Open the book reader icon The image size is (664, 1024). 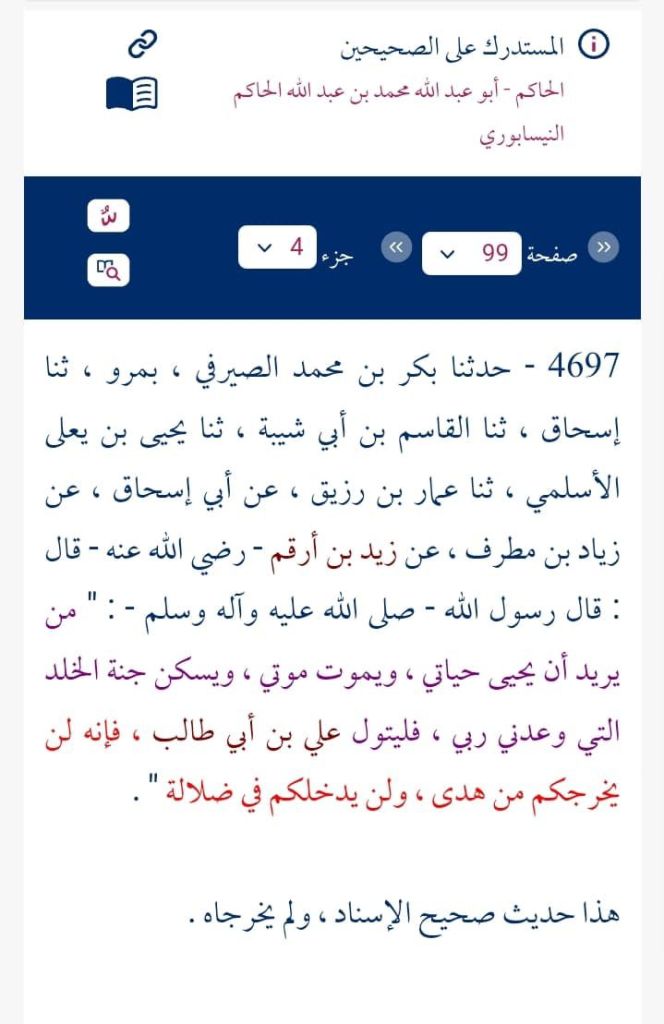pos(132,94)
